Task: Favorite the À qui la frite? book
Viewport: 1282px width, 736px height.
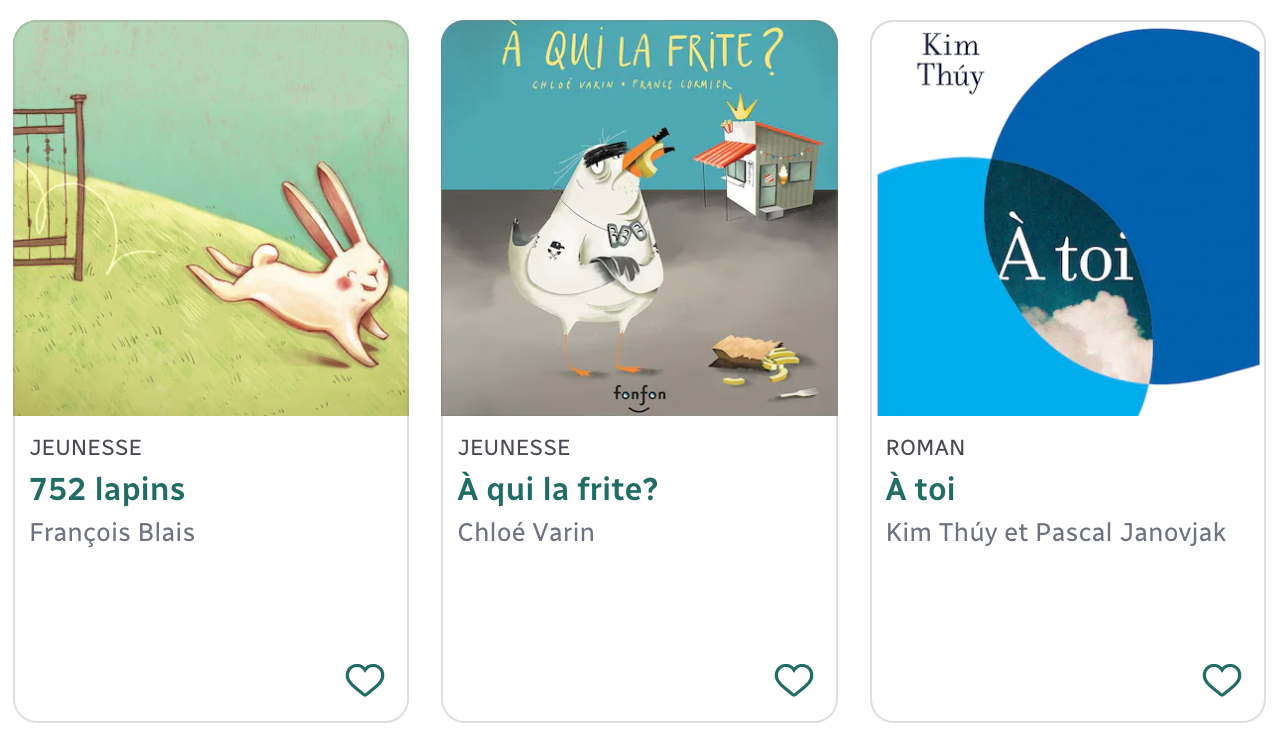Action: pos(794,680)
